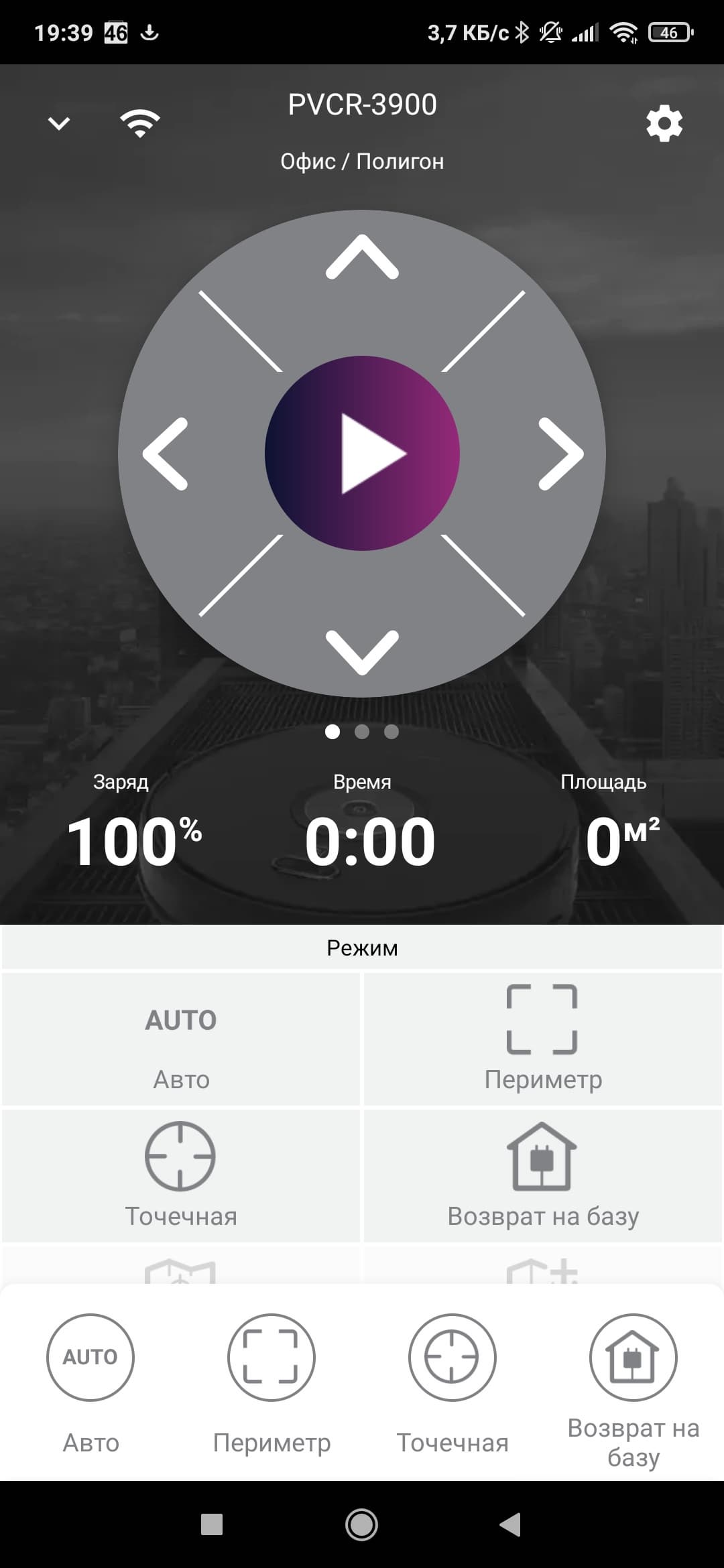Tap the circular Возврат на базу shortcut
This screenshot has height=1568, width=724.
(x=633, y=1357)
